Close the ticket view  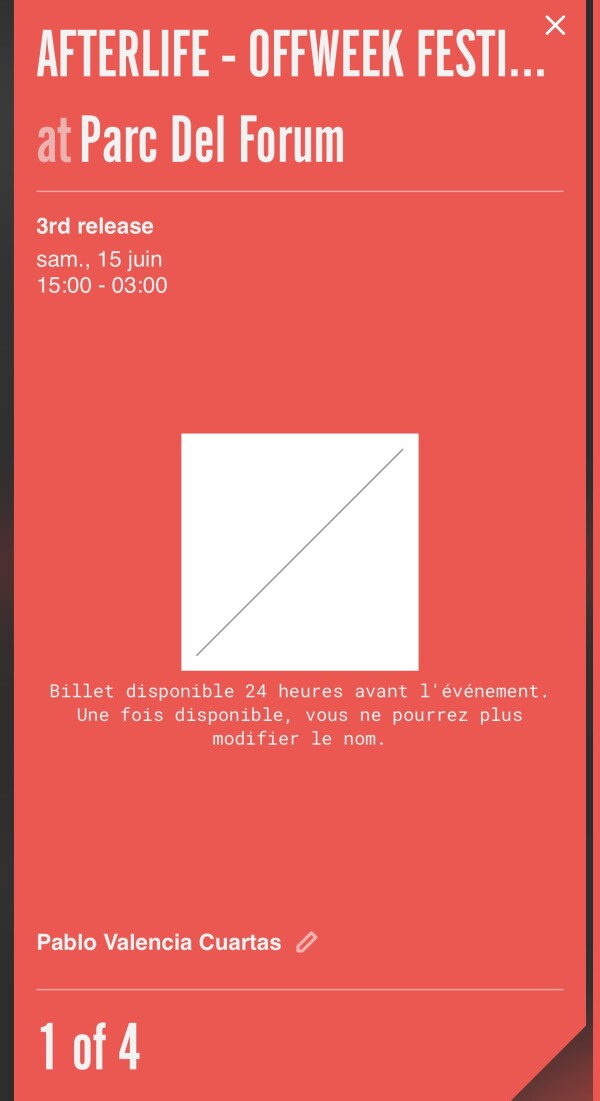[x=555, y=26]
